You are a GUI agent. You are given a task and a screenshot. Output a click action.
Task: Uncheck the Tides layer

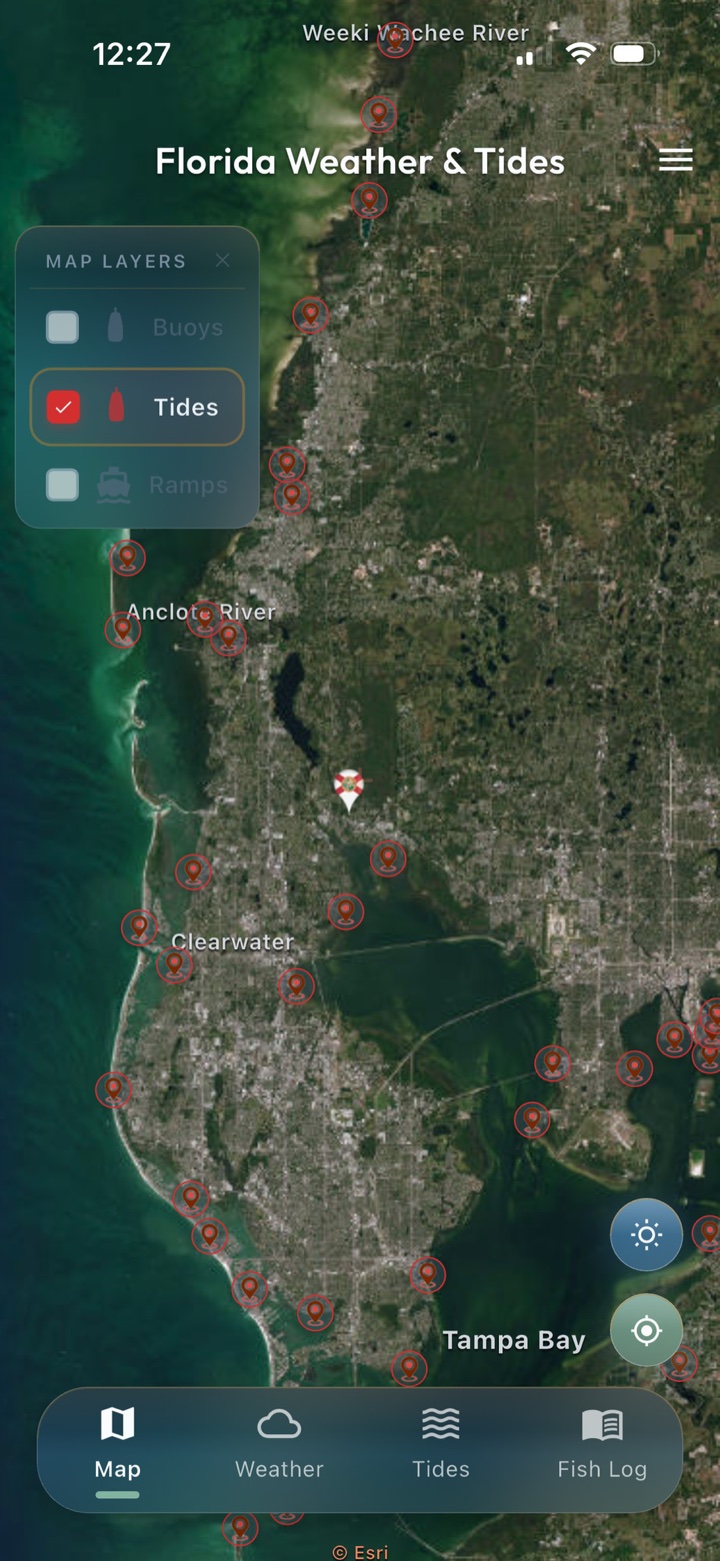pyautogui.click(x=63, y=407)
